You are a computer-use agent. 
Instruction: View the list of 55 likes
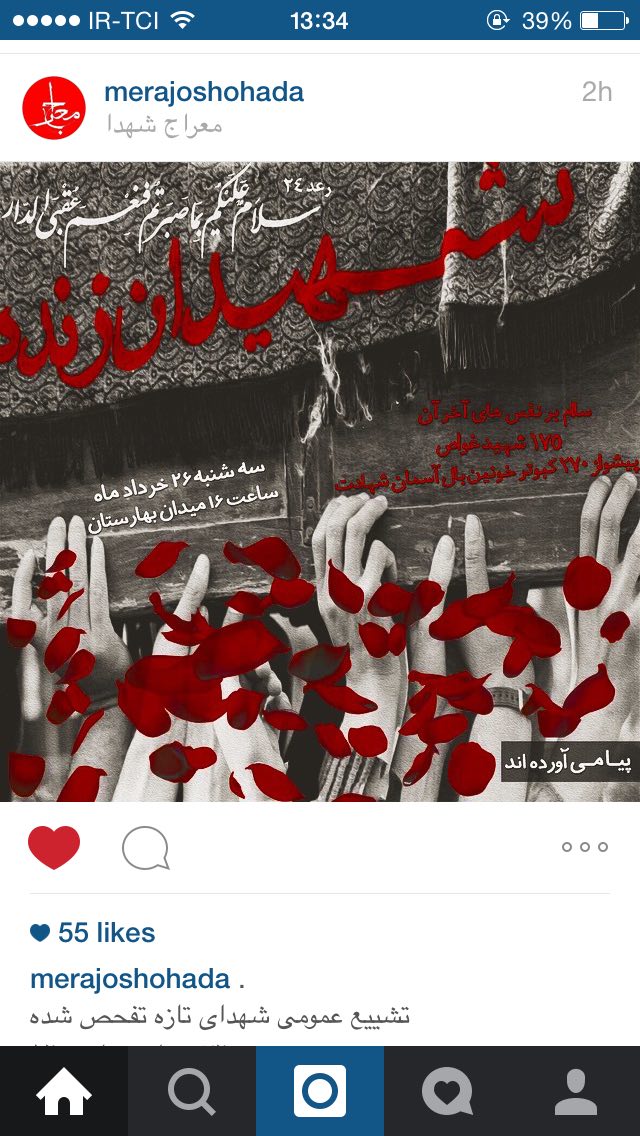pyautogui.click(x=94, y=933)
